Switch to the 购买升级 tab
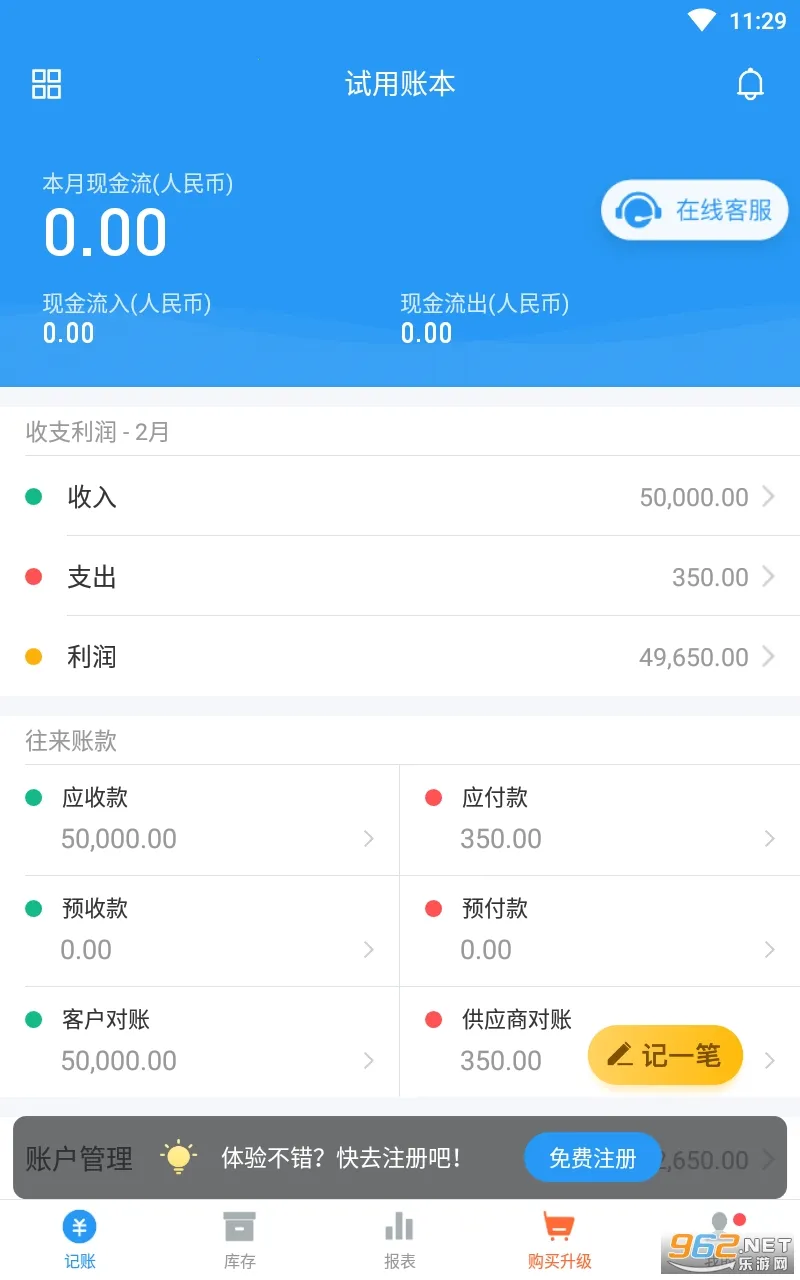800x1280 pixels. click(560, 1240)
